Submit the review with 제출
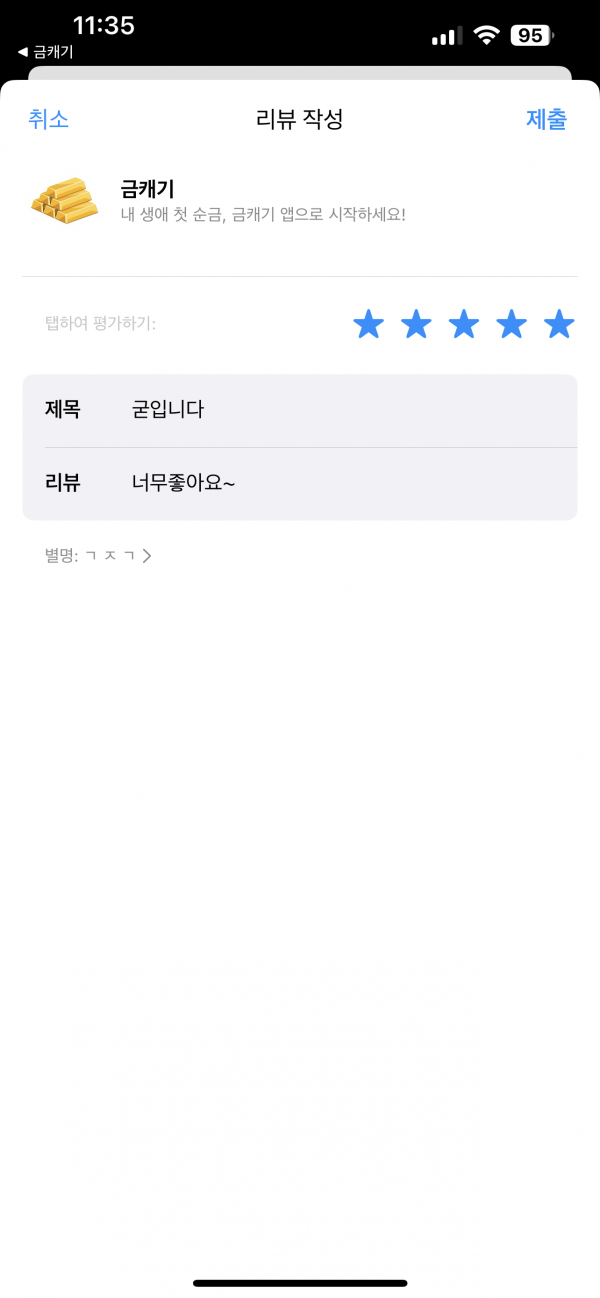600x1298 pixels. point(546,119)
